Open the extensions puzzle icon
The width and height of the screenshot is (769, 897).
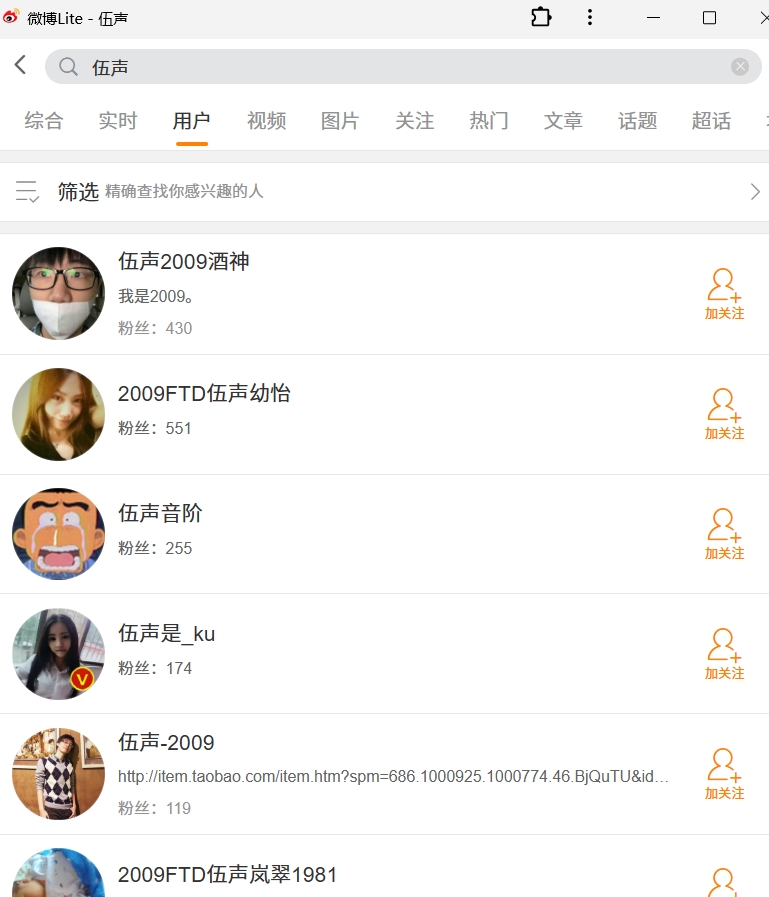(x=541, y=18)
